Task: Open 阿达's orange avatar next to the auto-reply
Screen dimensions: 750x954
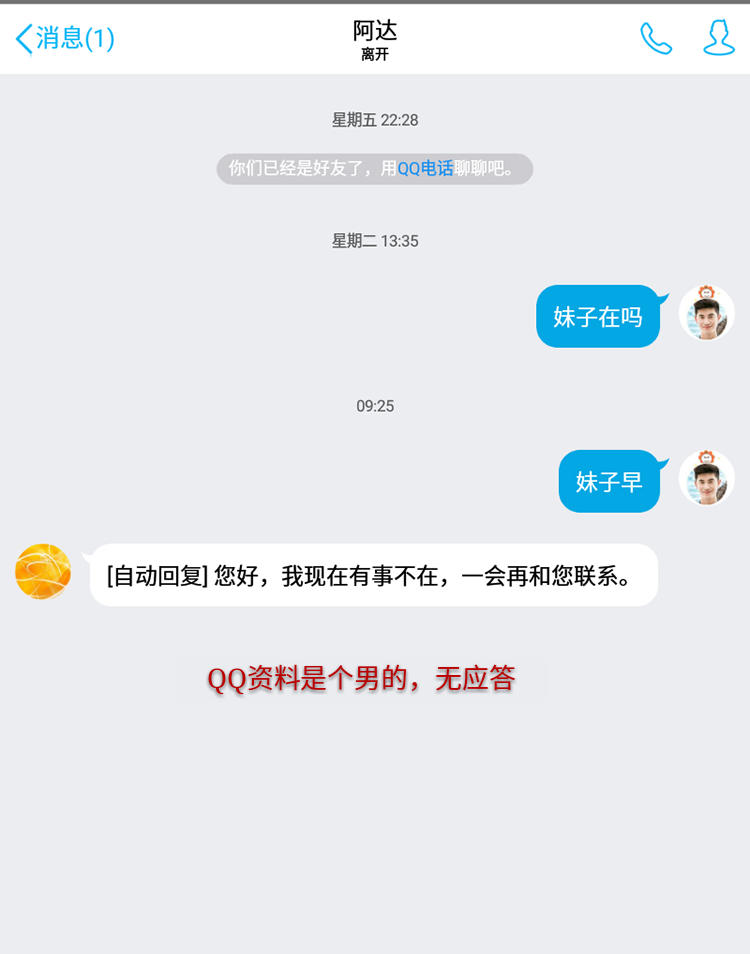Action: click(43, 572)
